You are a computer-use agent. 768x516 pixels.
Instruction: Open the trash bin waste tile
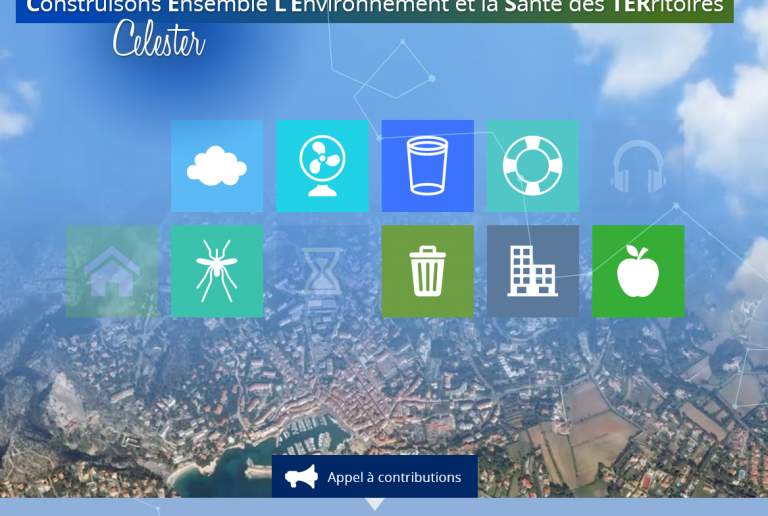click(427, 271)
